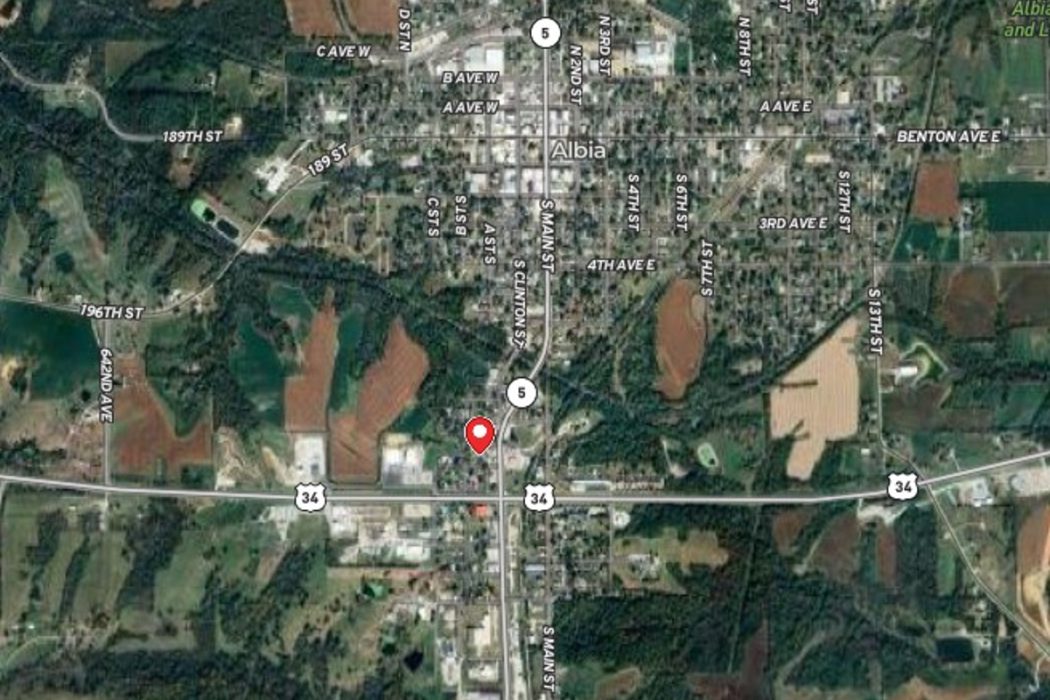Tap the red location pin marker
Screen dimensions: 1050x700
pos(481,433)
